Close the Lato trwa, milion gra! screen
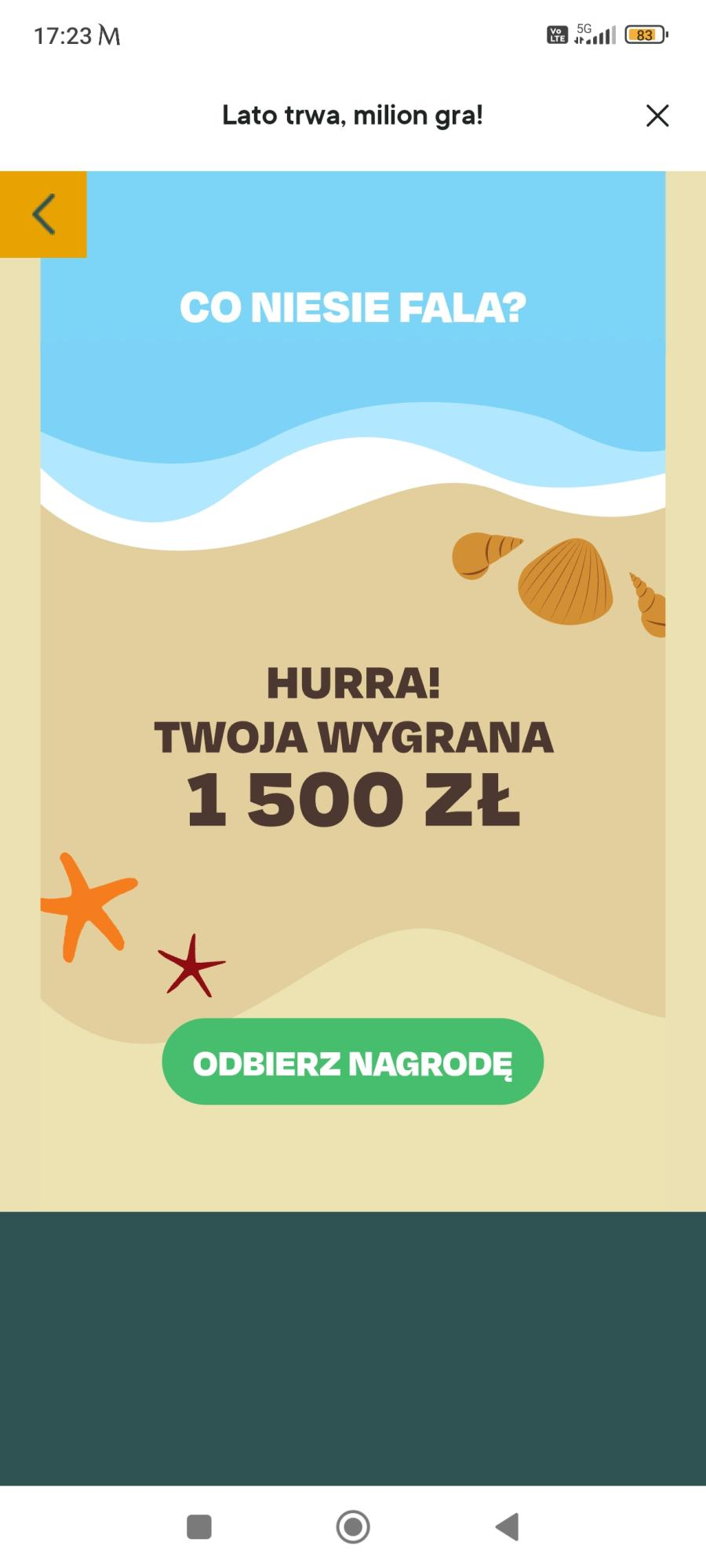 coord(657,116)
